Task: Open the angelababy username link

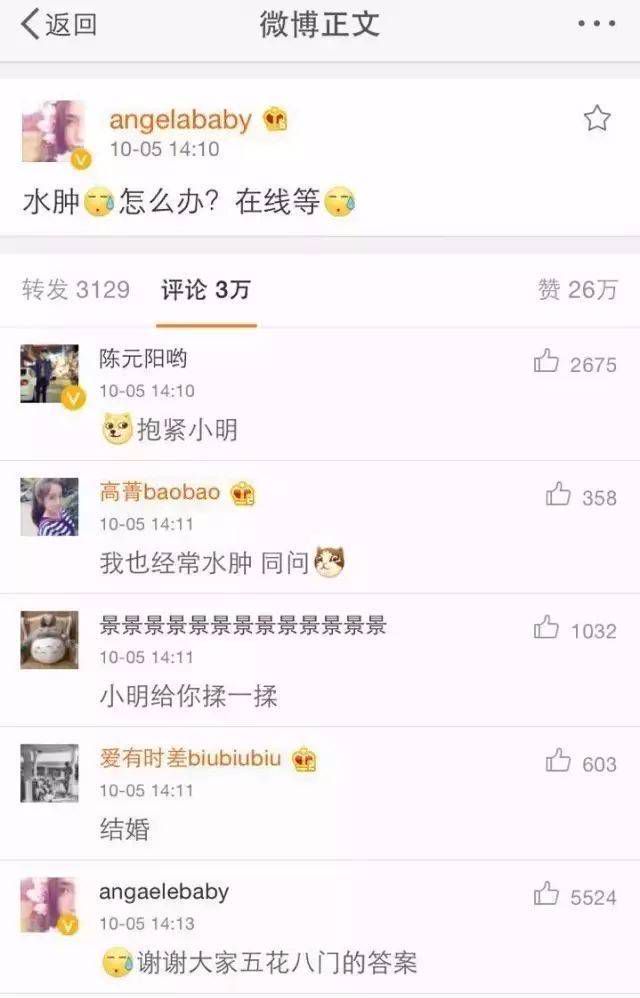Action: click(180, 121)
